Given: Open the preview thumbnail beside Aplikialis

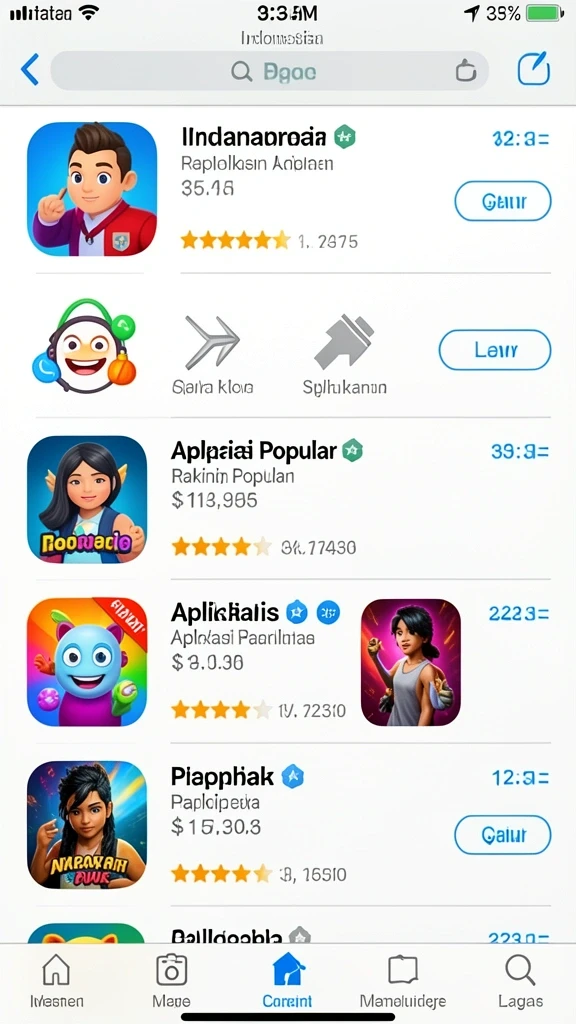Looking at the screenshot, I should (x=410, y=662).
